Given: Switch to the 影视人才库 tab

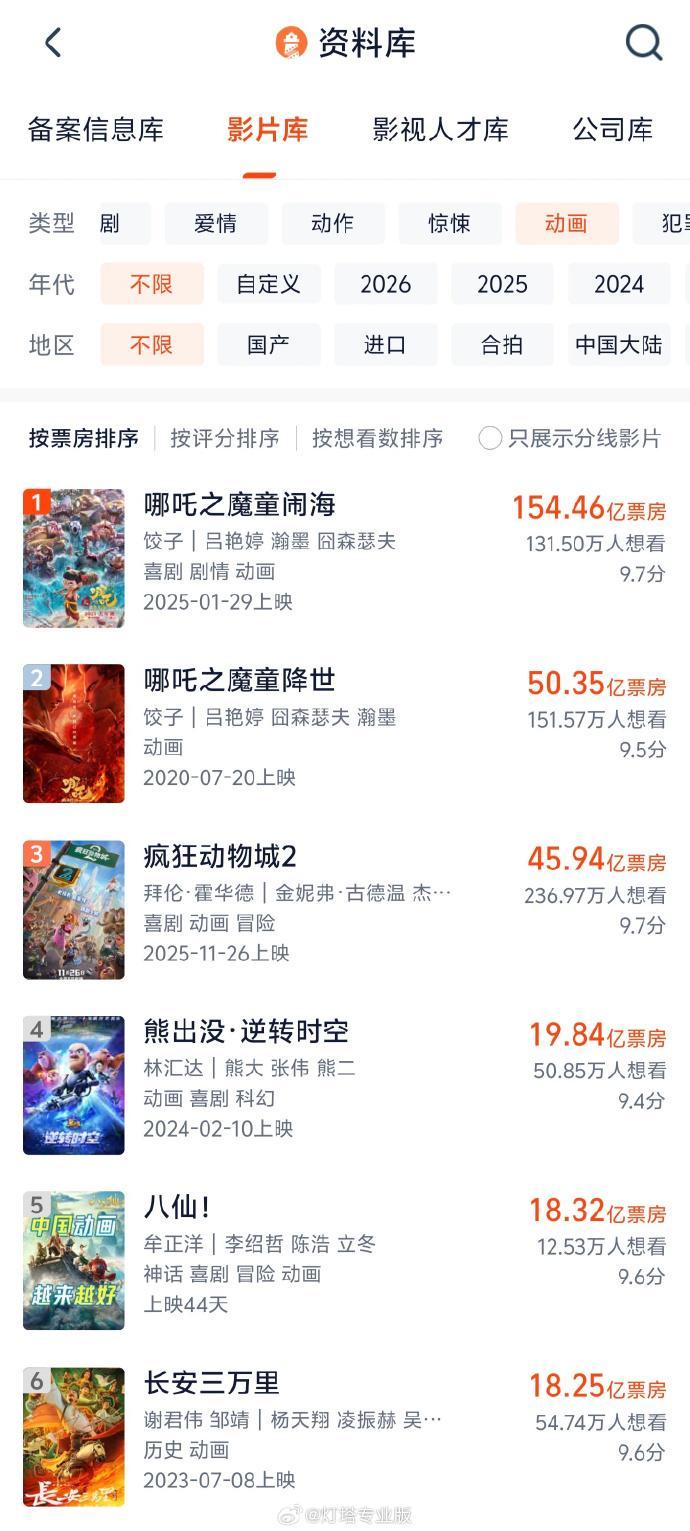Looking at the screenshot, I should [x=441, y=129].
